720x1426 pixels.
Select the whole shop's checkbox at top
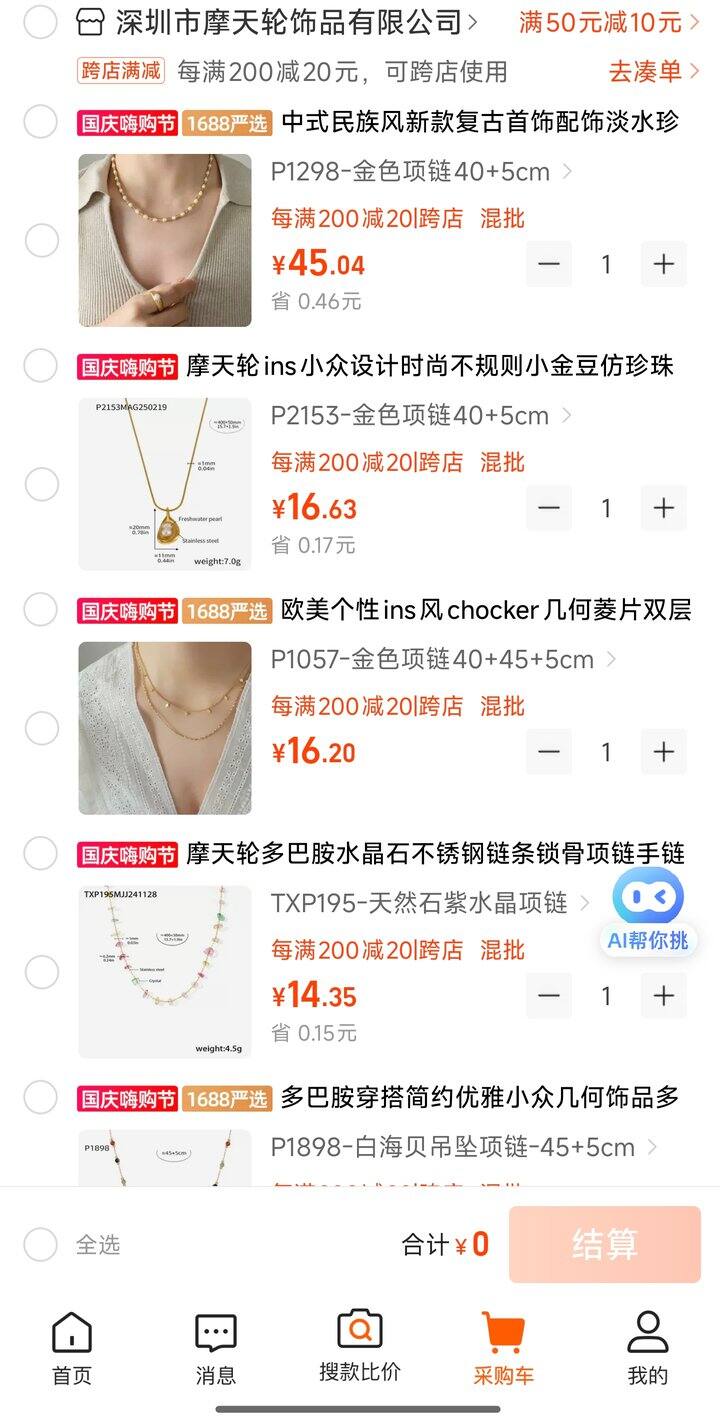click(x=41, y=21)
